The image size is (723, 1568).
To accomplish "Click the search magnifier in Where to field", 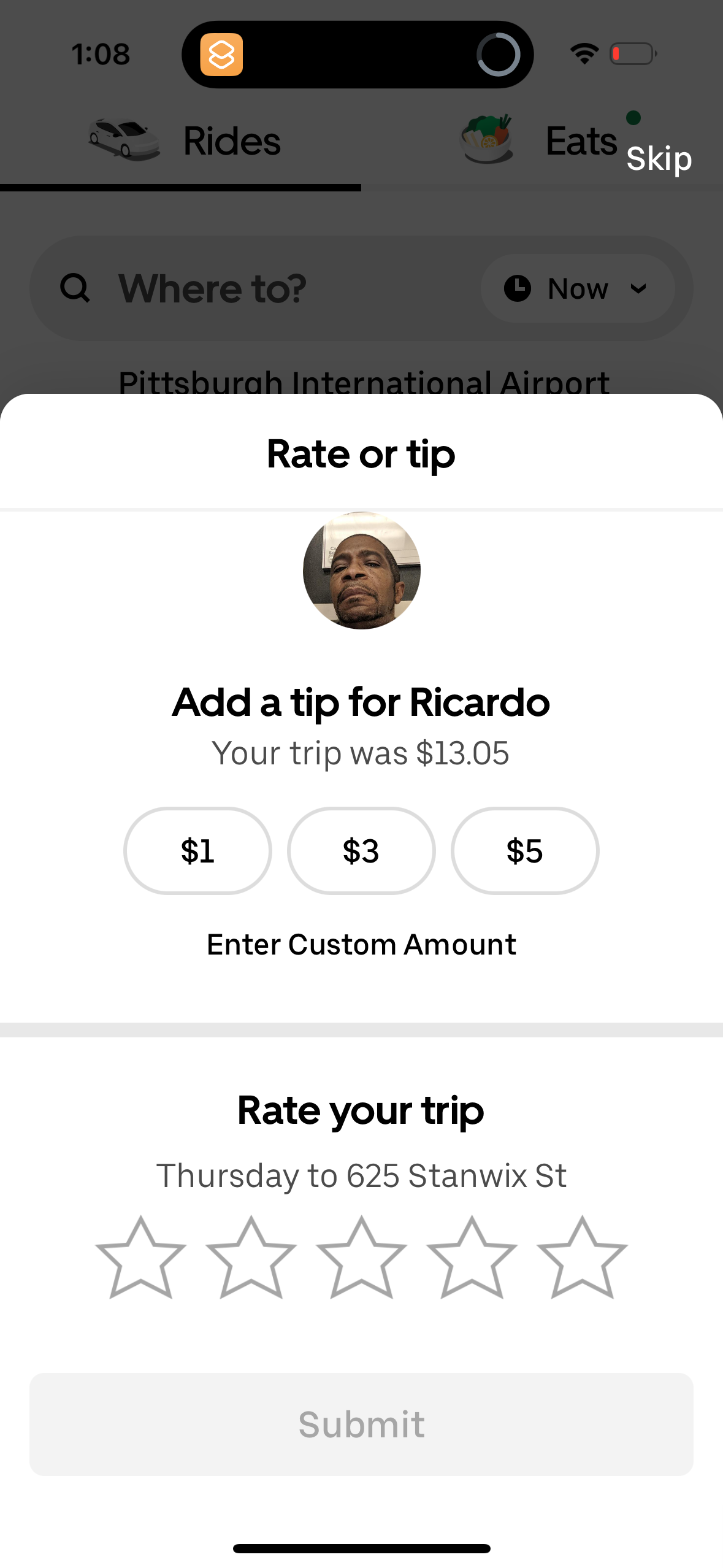I will [75, 288].
